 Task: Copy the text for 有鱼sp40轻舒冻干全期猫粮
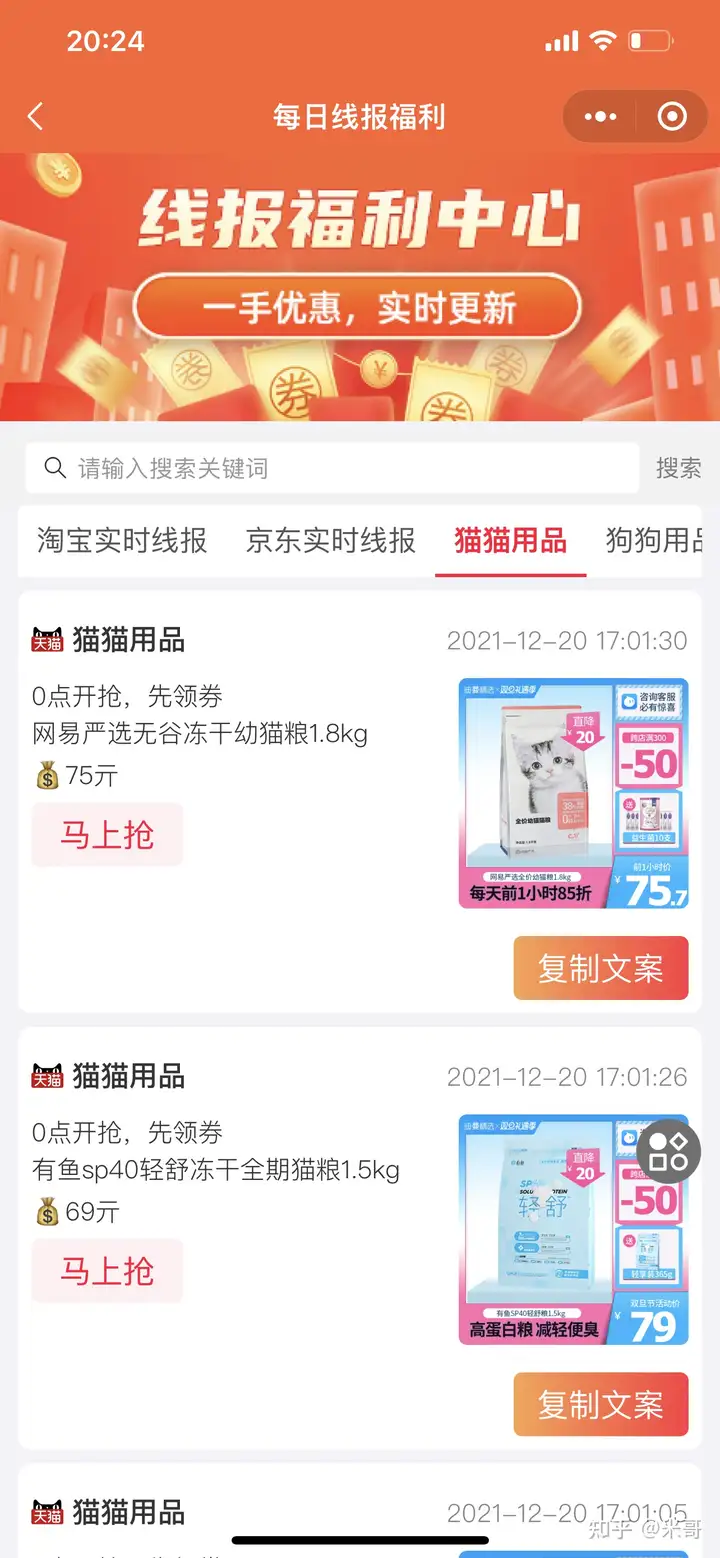click(x=601, y=1404)
